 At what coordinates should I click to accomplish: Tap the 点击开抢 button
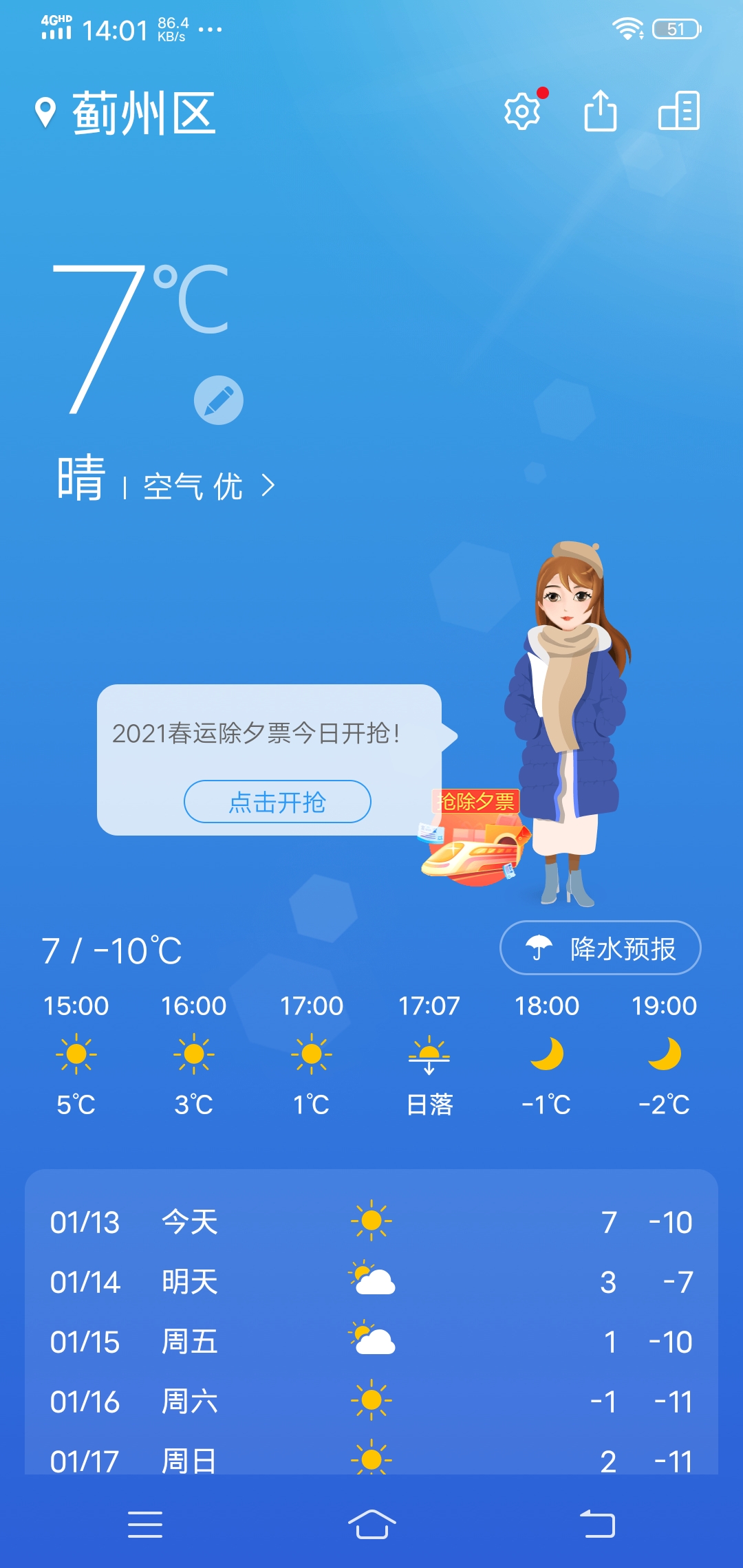277,801
